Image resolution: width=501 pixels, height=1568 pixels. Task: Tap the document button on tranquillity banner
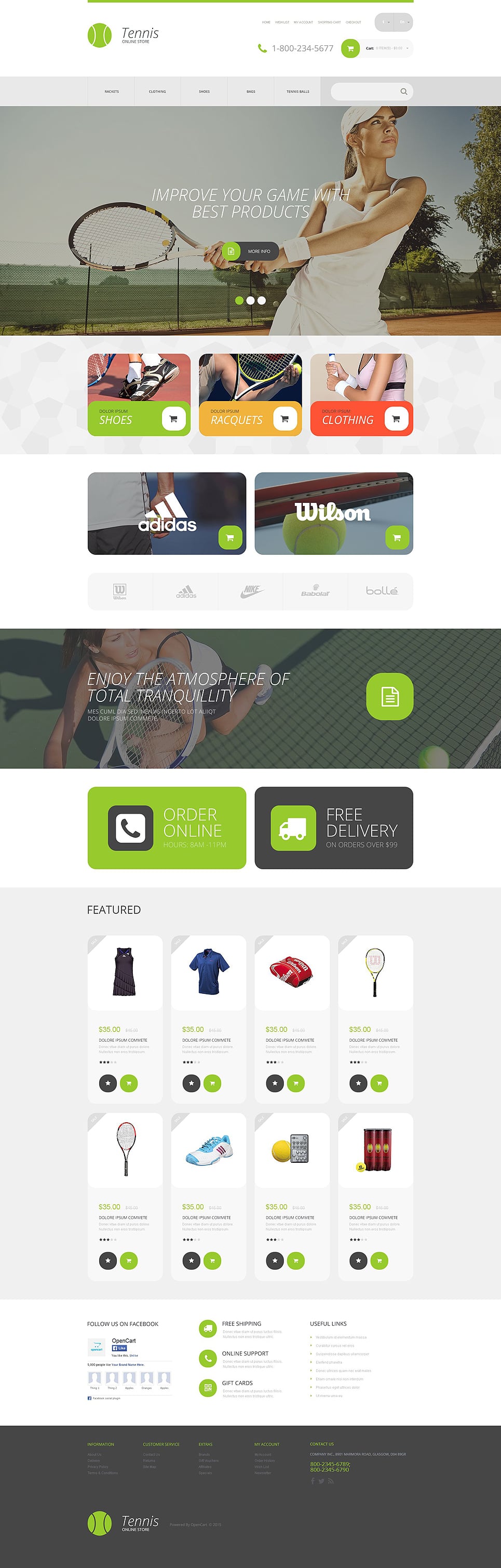[x=389, y=696]
